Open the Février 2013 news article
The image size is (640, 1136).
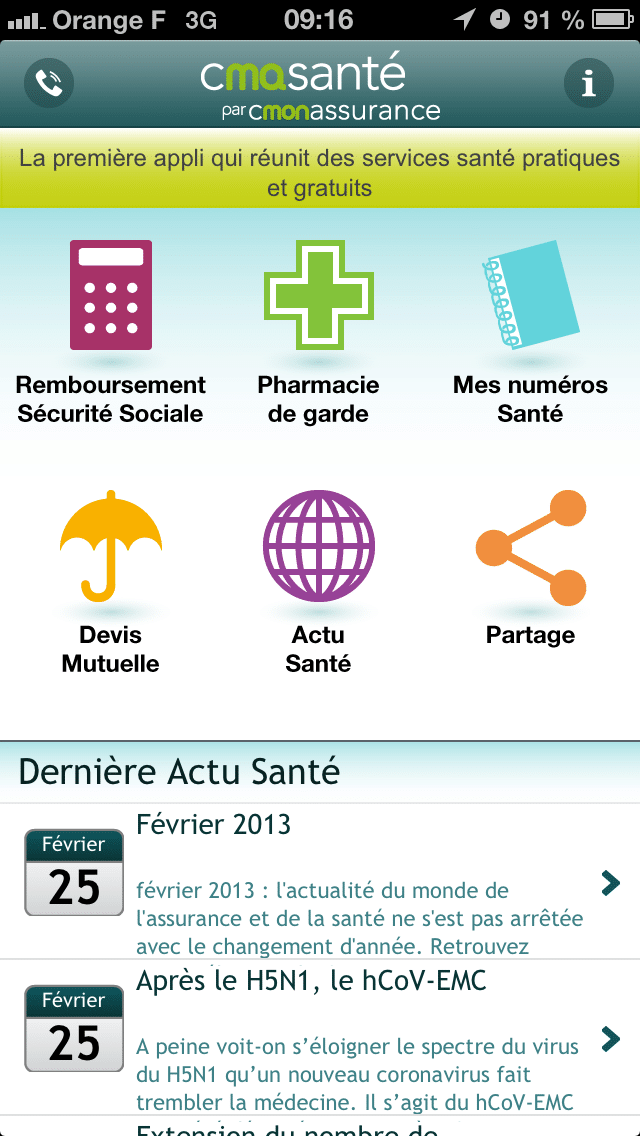tap(320, 881)
